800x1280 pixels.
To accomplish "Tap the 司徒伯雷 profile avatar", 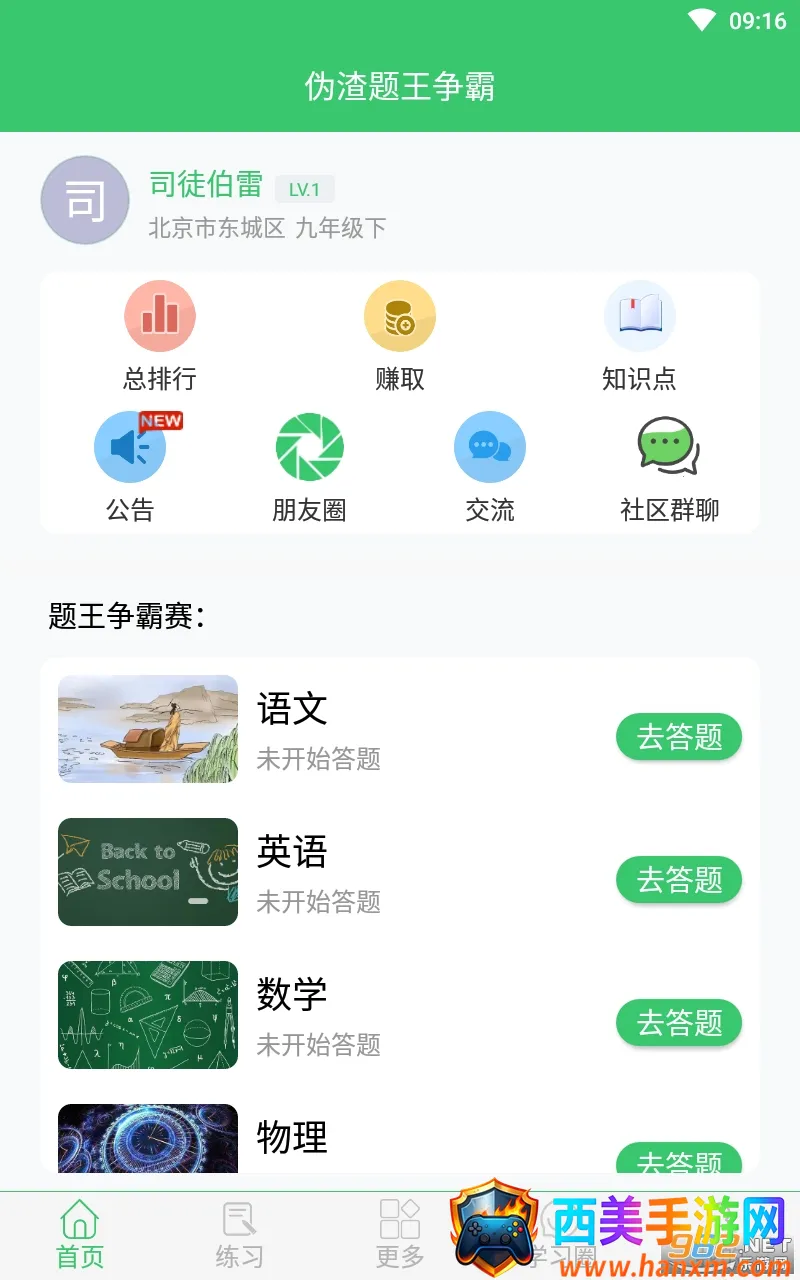I will coord(85,200).
